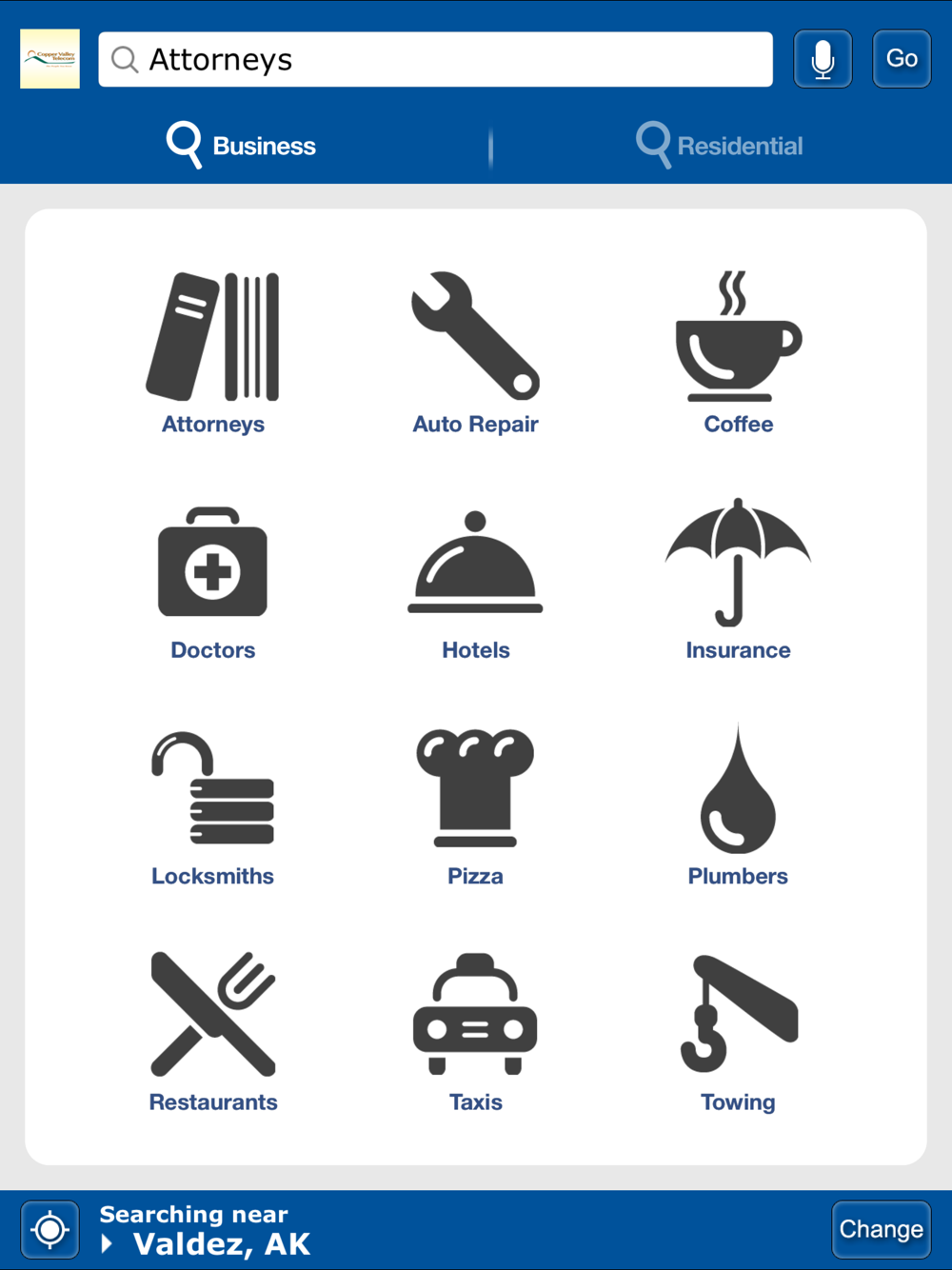The height and width of the screenshot is (1270, 952).
Task: Switch to the Business tab
Action: coord(242,146)
